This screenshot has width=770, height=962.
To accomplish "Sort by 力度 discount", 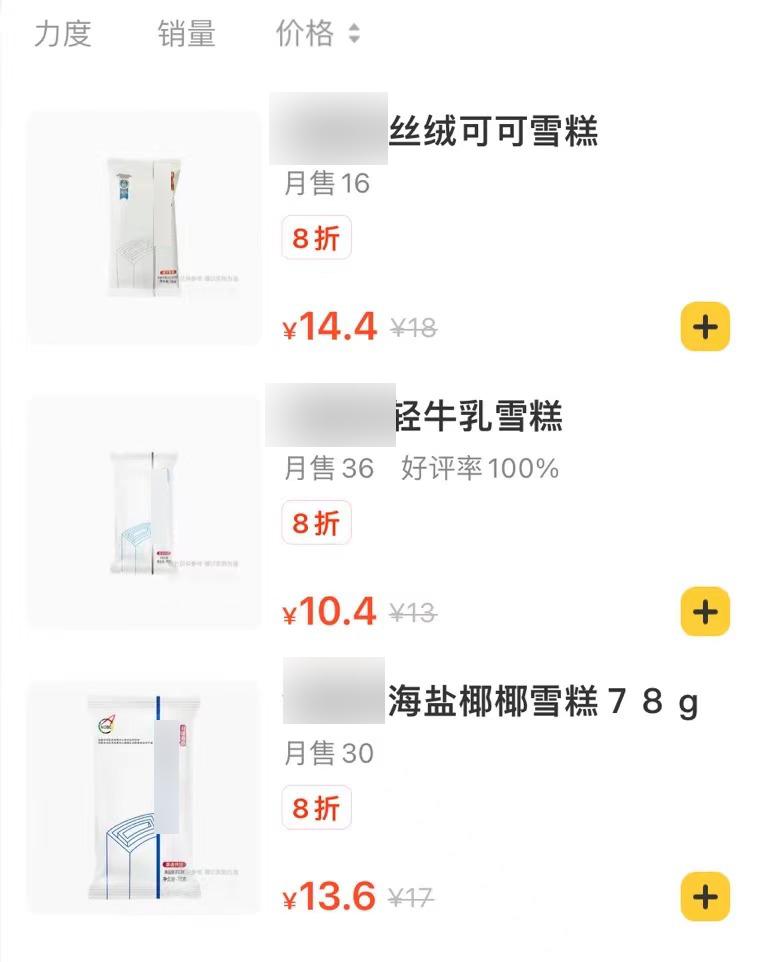I will coord(62,34).
